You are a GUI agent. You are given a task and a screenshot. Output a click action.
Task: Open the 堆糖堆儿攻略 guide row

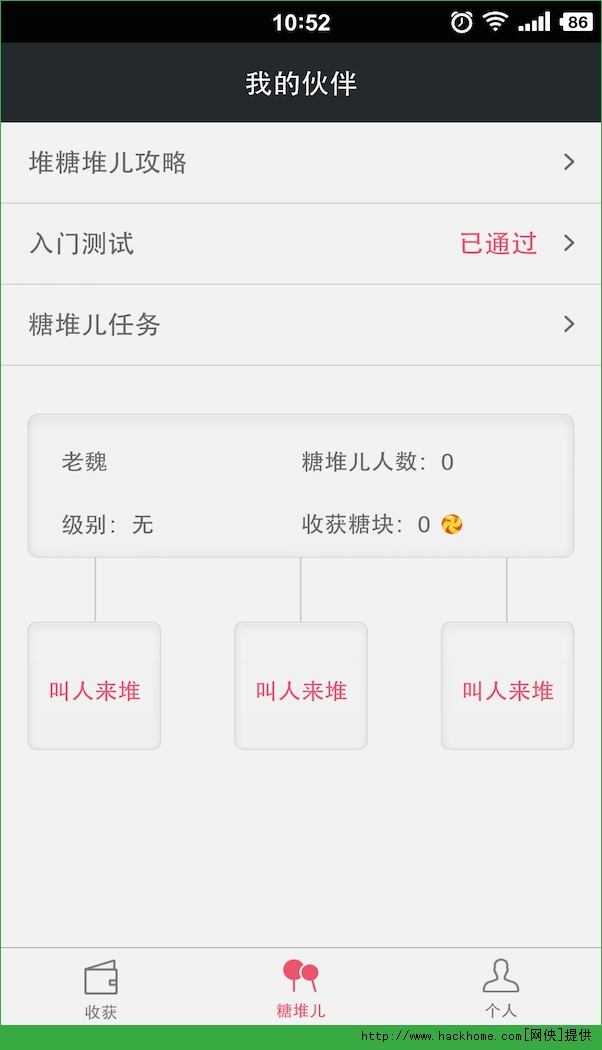300,163
